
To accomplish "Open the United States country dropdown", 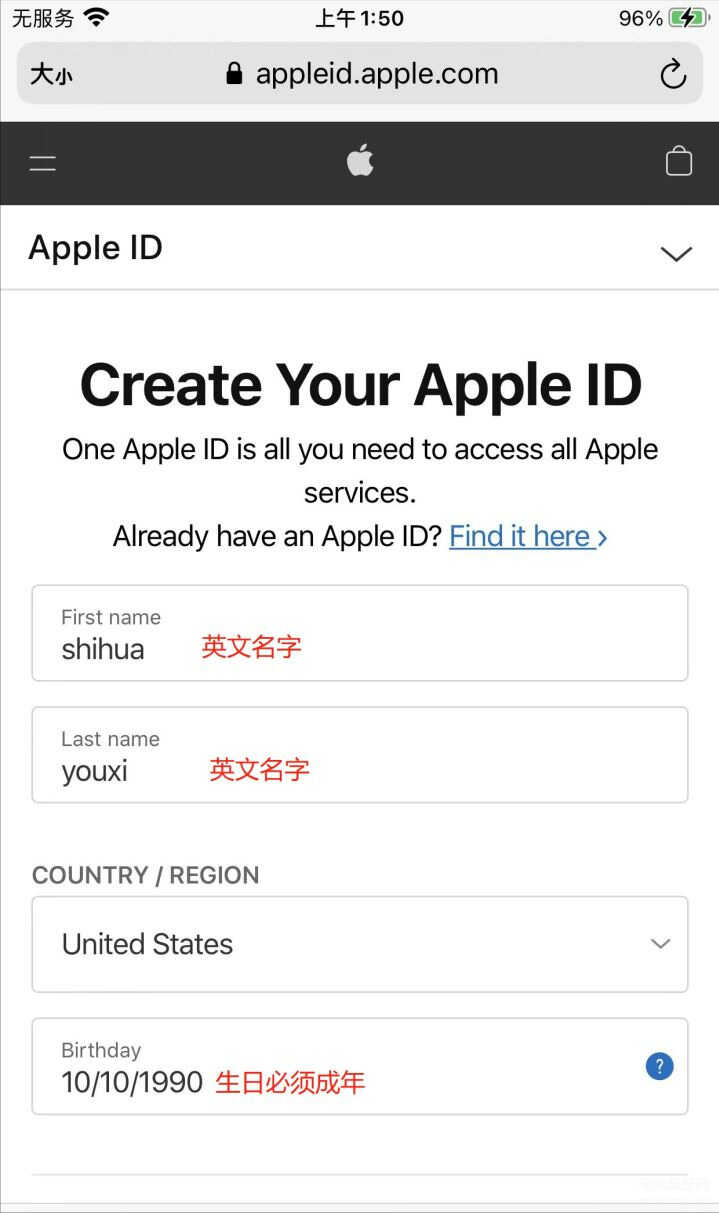I will point(360,944).
